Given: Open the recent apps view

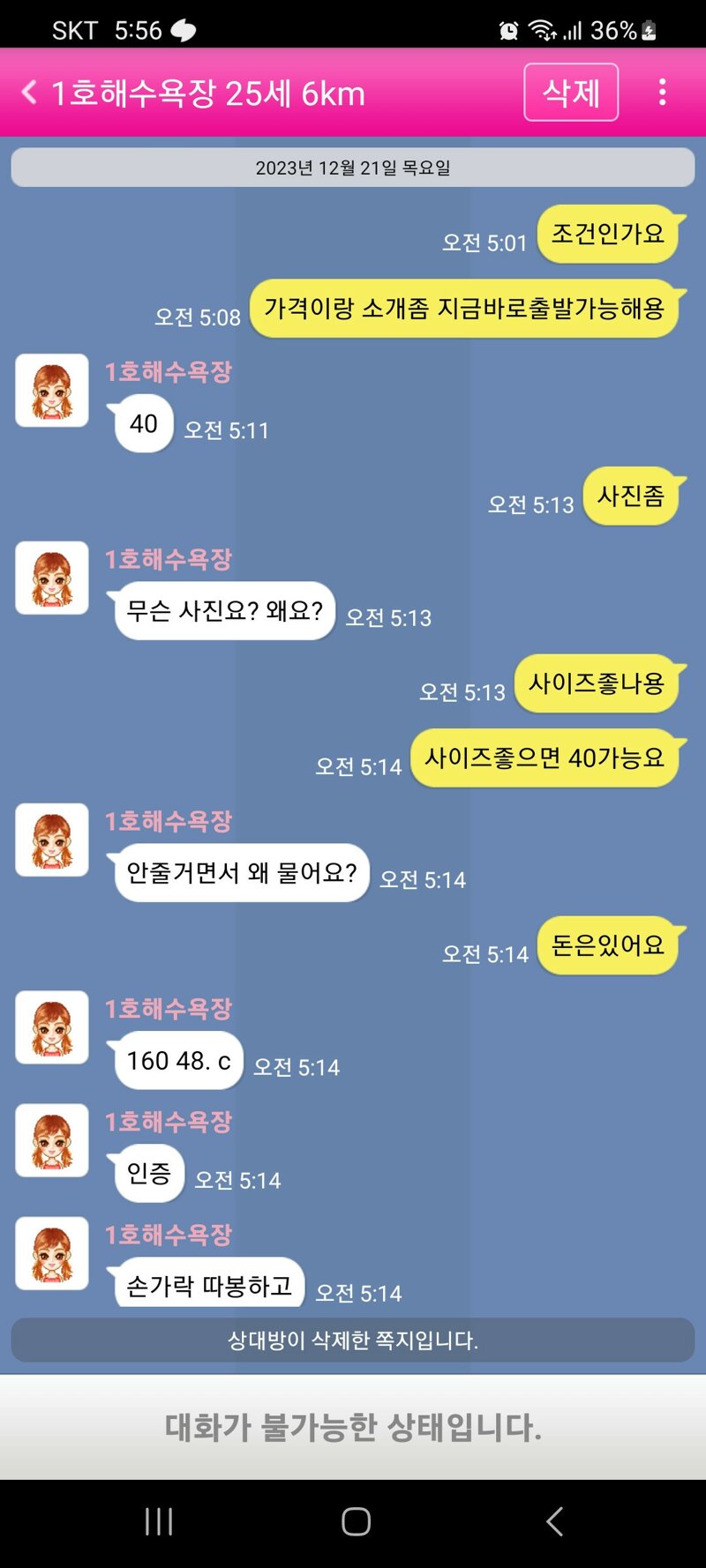Looking at the screenshot, I should click(159, 1521).
